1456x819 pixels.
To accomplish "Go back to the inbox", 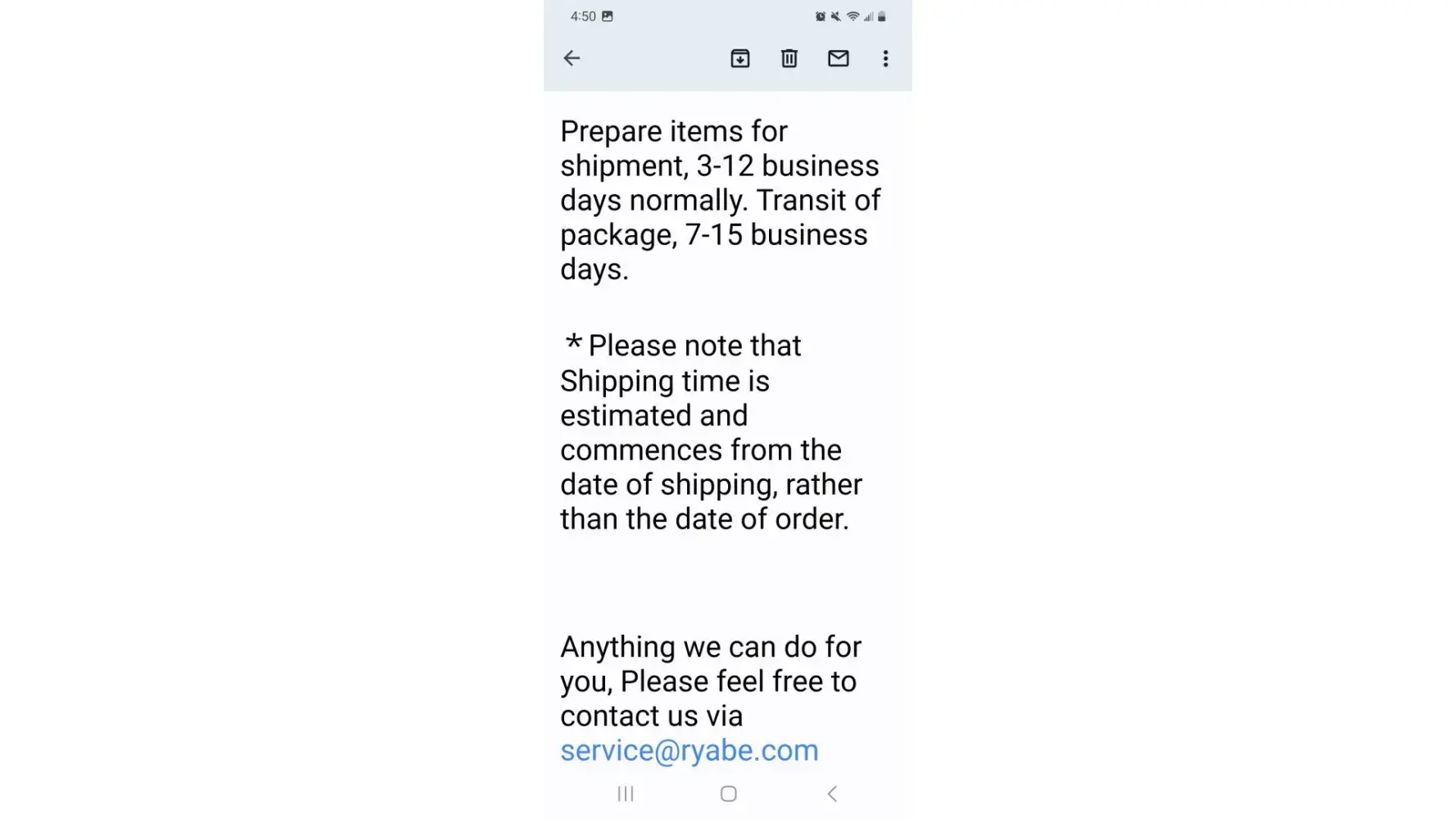I will (572, 58).
